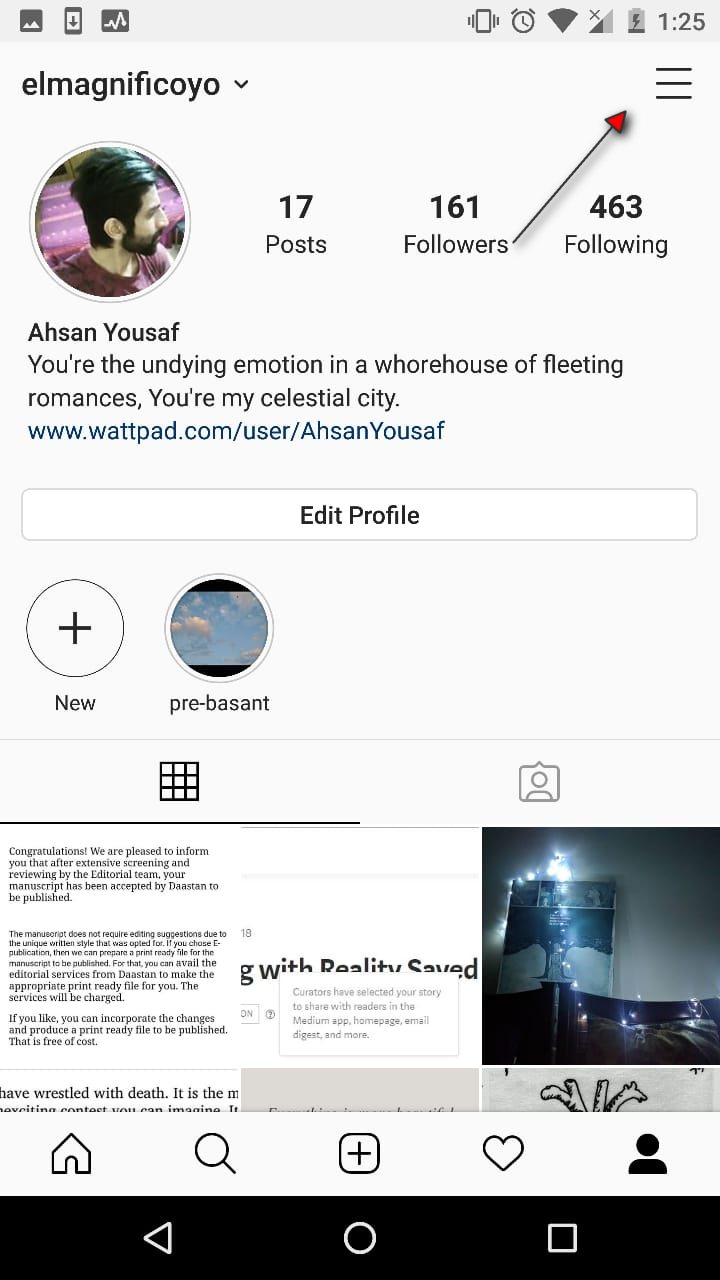Tap the system back button

click(158, 1238)
